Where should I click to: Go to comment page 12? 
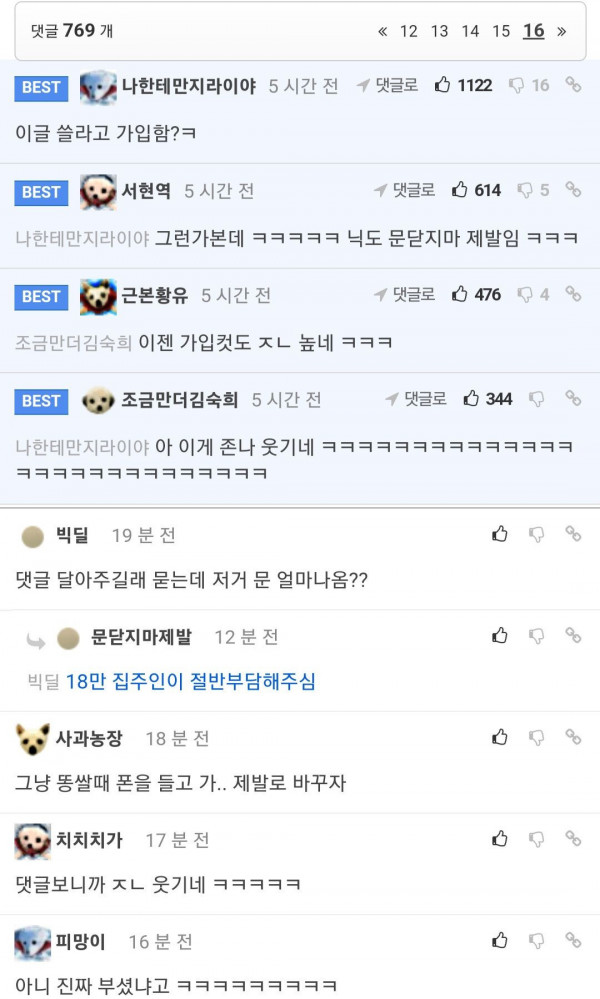click(409, 31)
